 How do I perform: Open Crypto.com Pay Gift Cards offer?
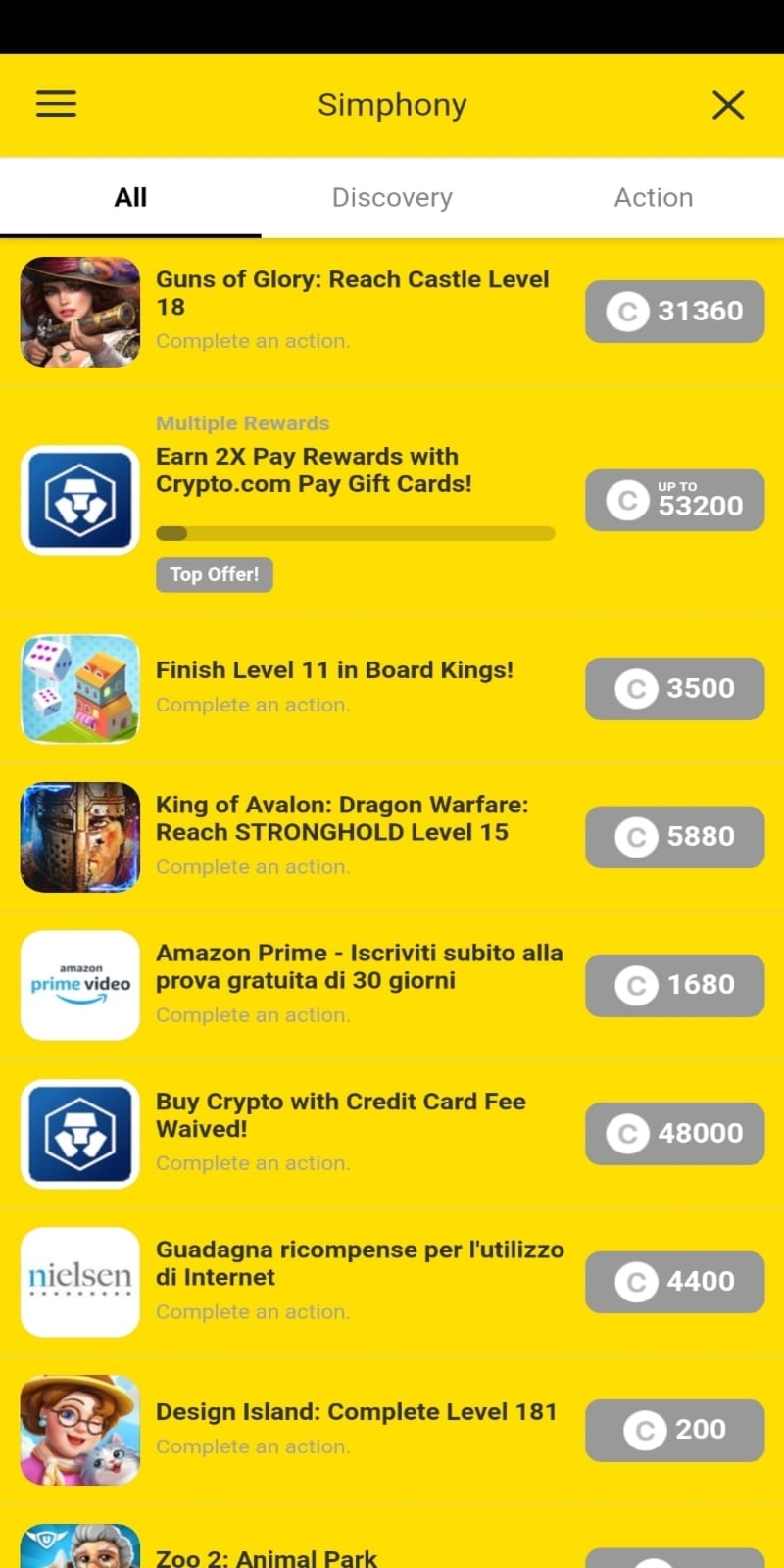(x=314, y=470)
